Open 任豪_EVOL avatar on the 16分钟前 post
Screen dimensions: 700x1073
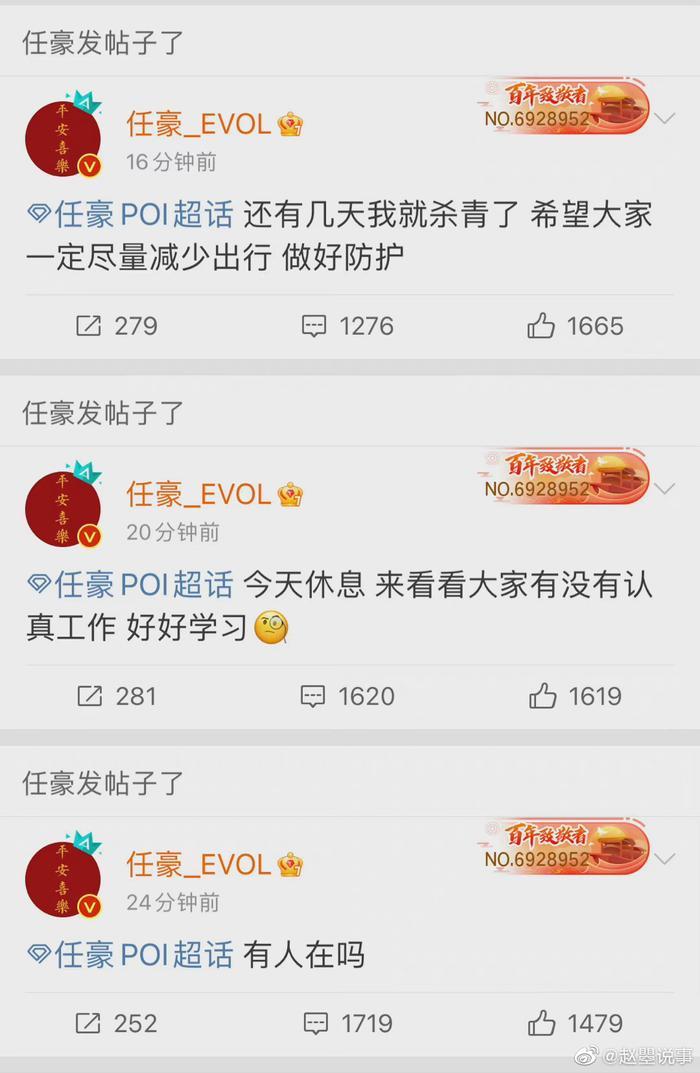click(x=62, y=138)
